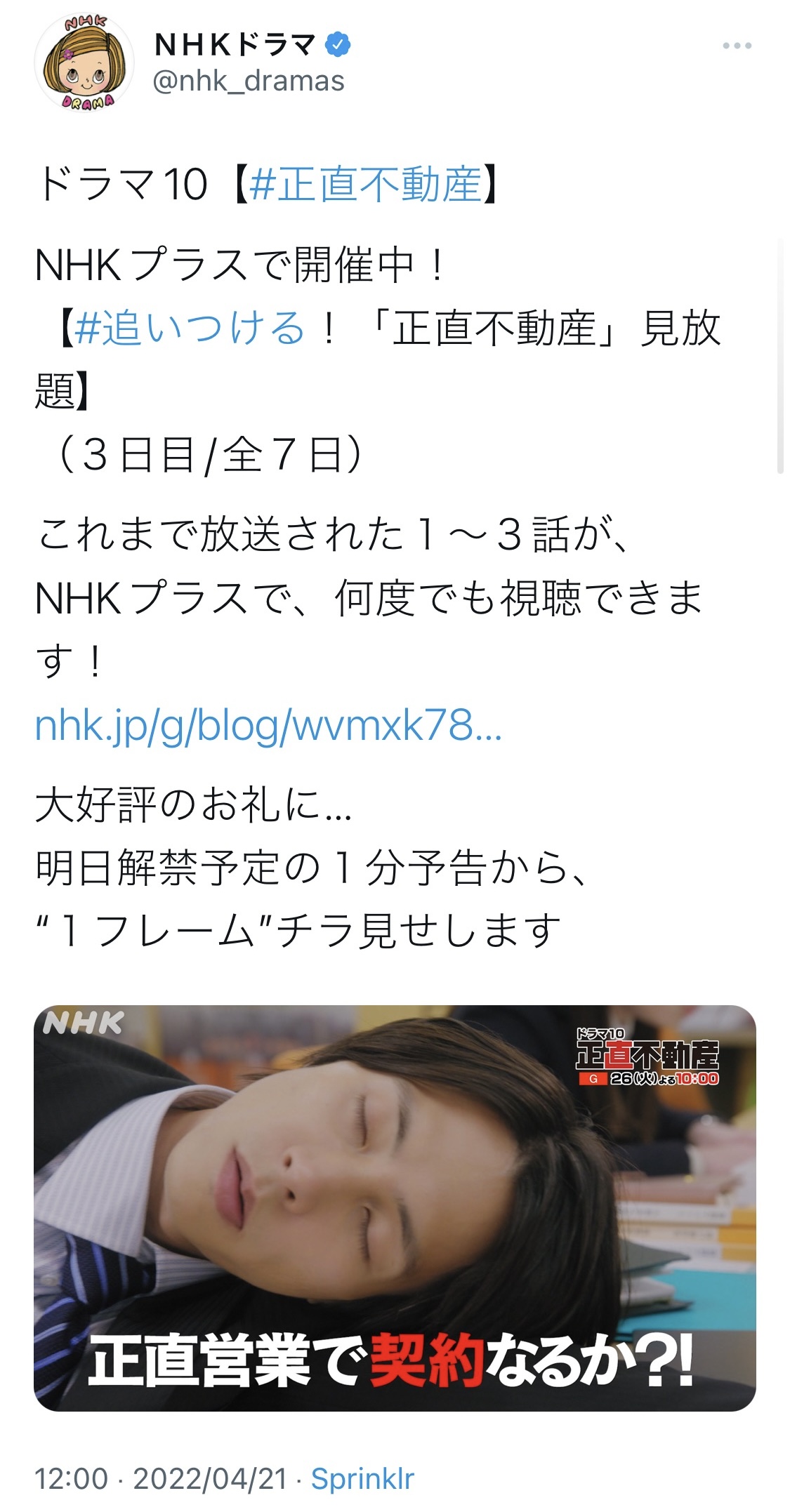Open the @nhk_dramas account name
This screenshot has width=790, height=1512.
[x=249, y=81]
